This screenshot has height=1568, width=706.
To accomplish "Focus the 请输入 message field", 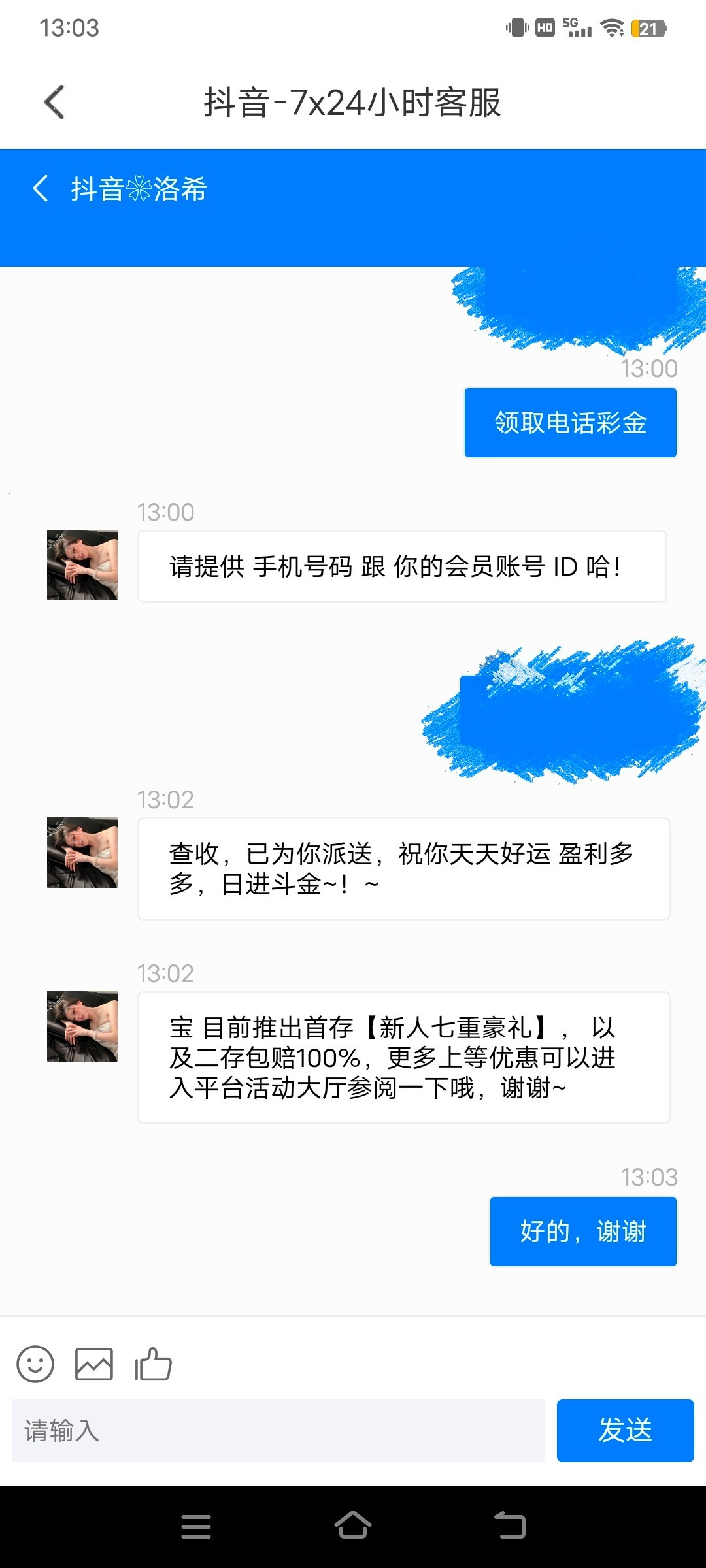I will coord(278,1431).
